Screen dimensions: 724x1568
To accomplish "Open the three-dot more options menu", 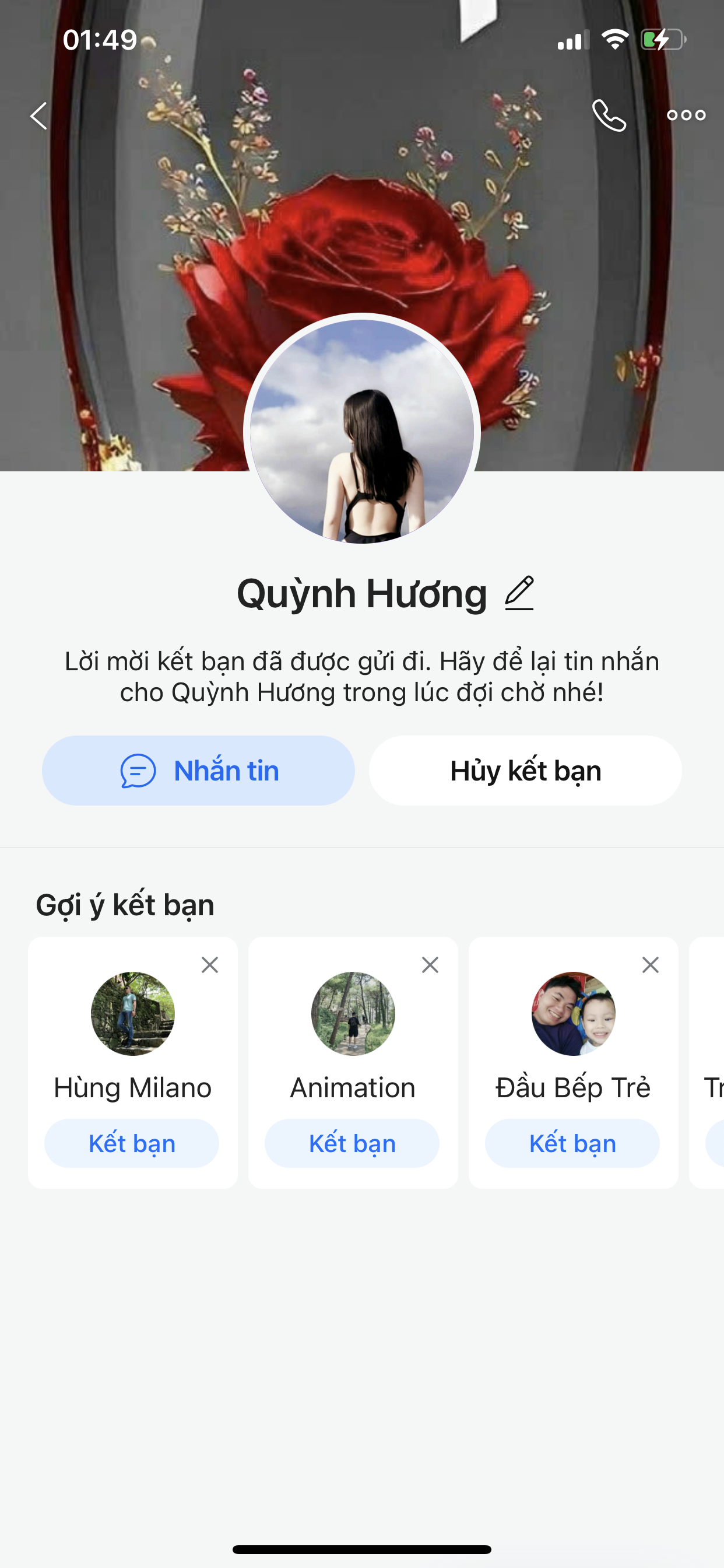I will [686, 115].
